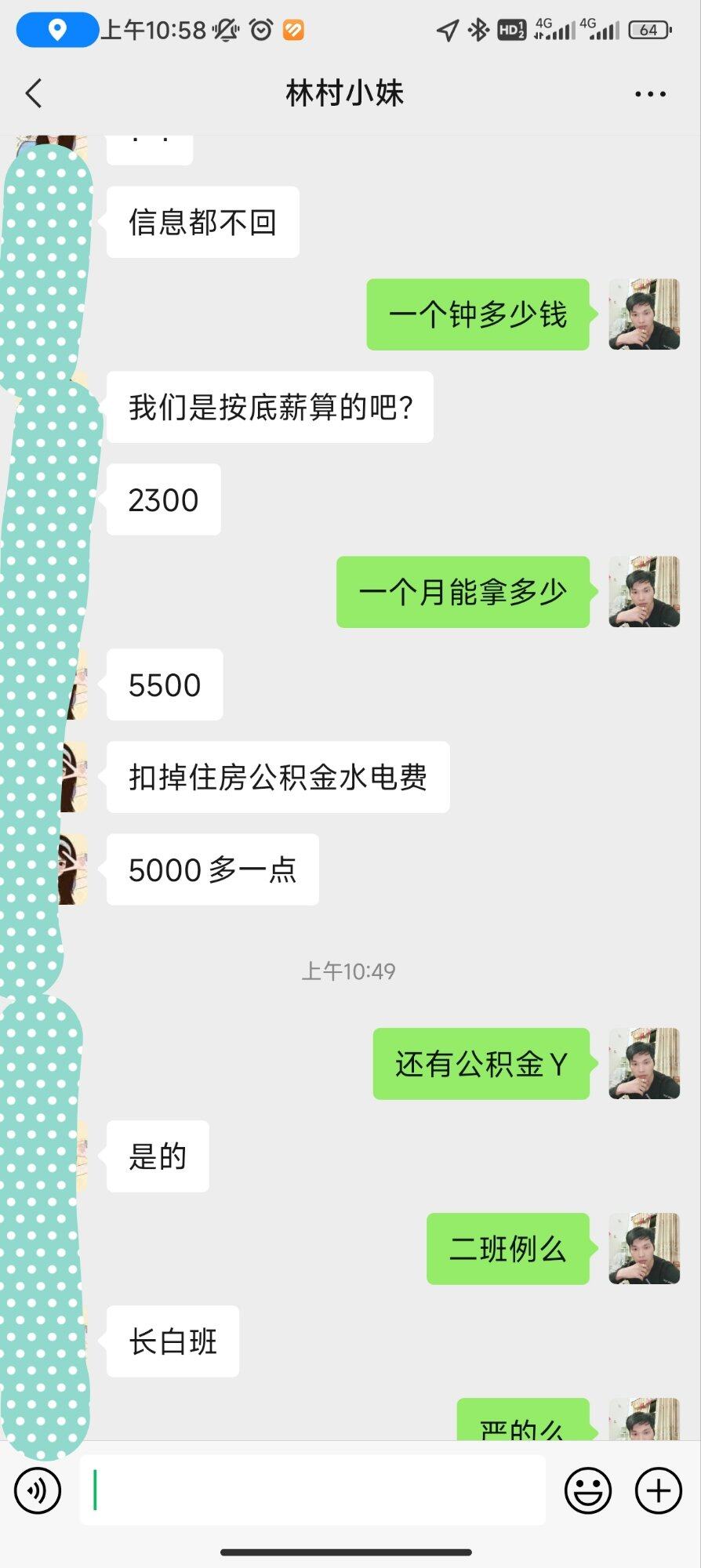The height and width of the screenshot is (1568, 701).
Task: Open the chat overflow menu
Action: click(x=650, y=94)
